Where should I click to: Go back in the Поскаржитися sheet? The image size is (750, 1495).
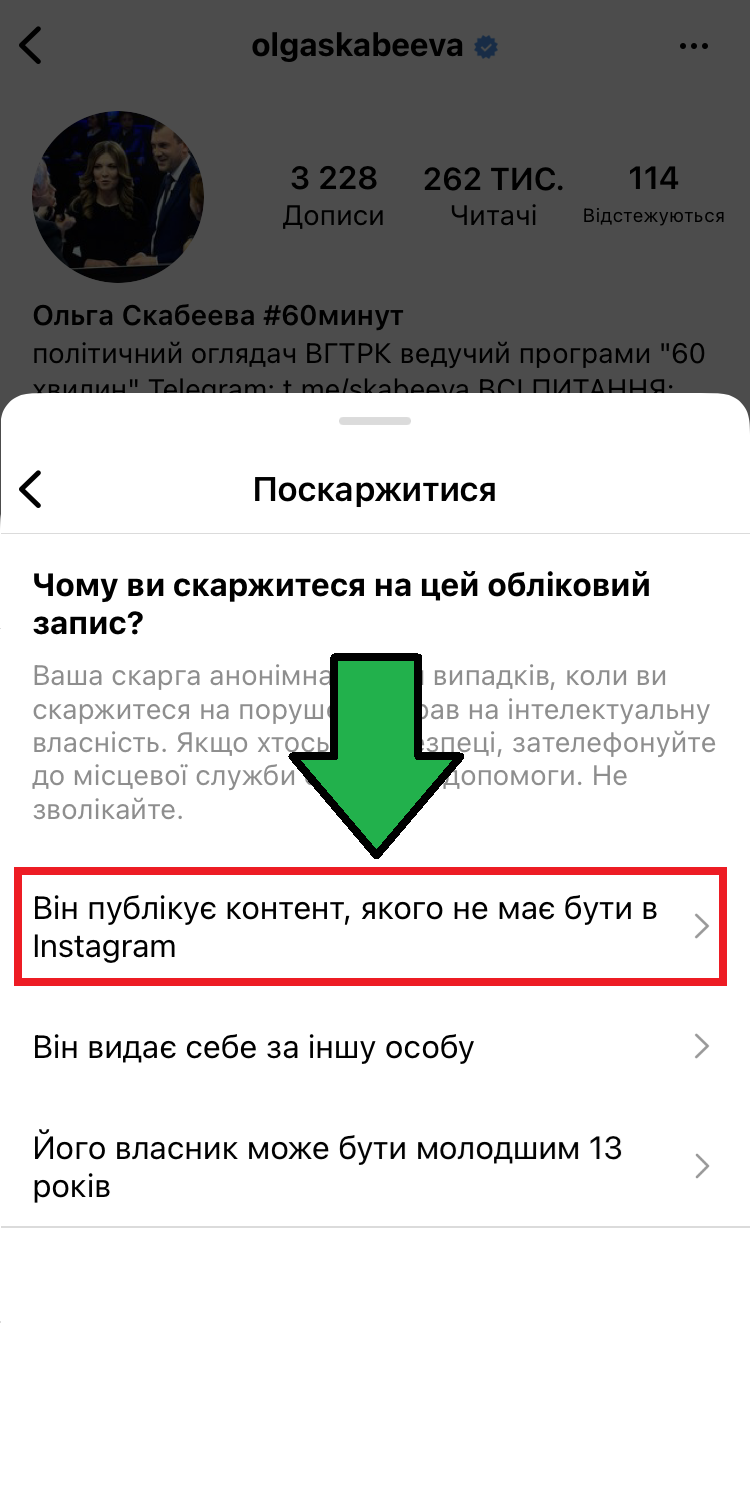pos(31,489)
